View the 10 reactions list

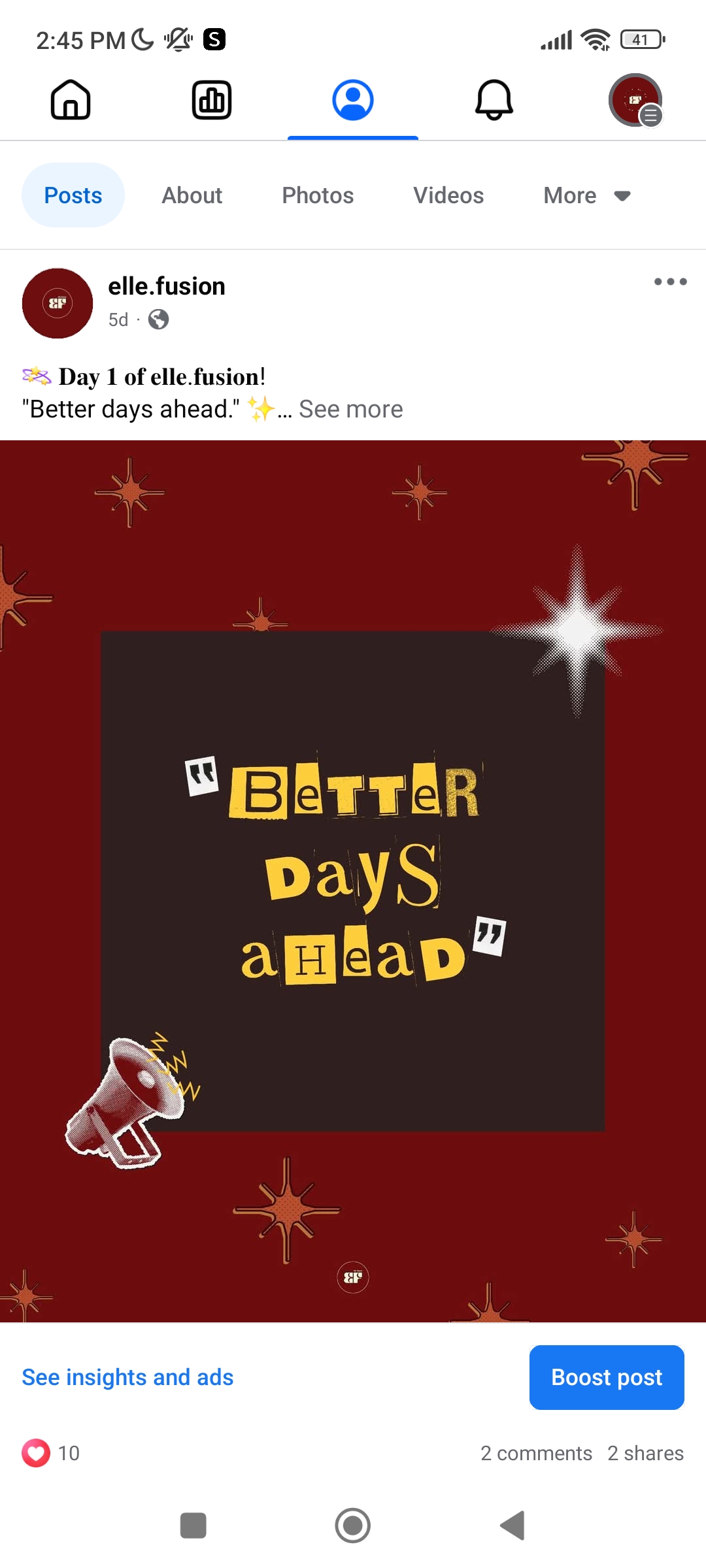click(51, 1454)
